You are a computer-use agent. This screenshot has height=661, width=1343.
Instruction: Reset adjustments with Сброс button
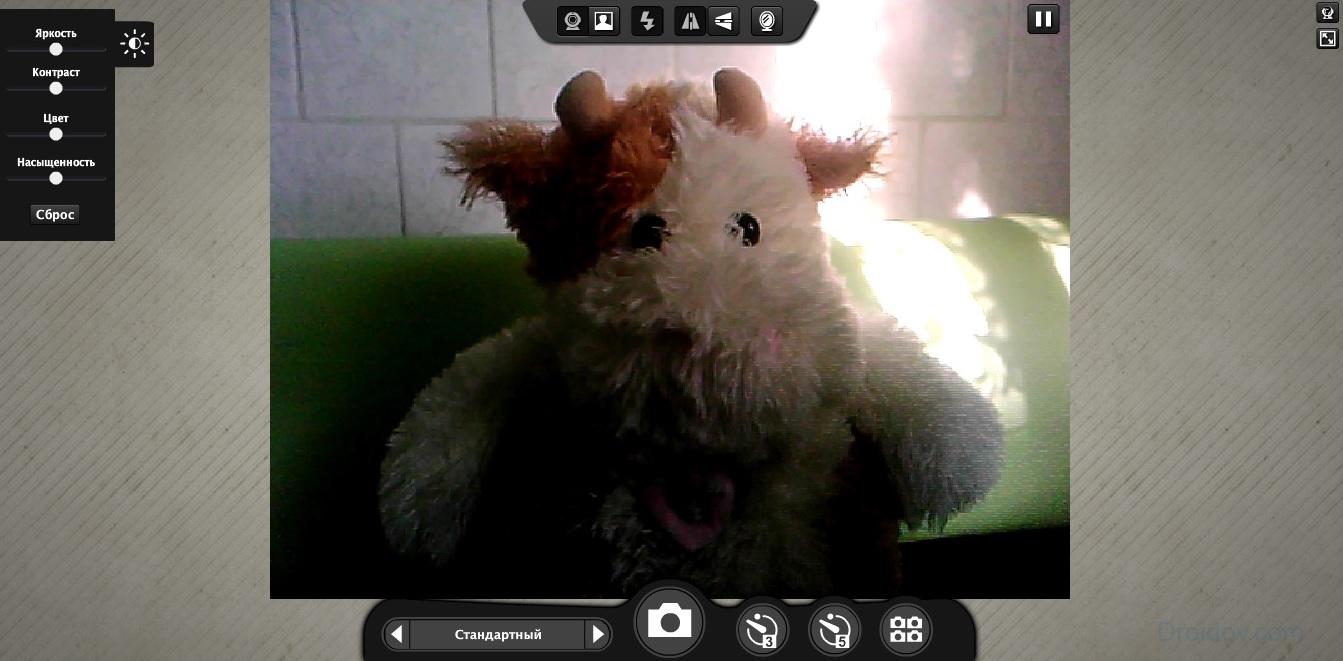[55, 214]
